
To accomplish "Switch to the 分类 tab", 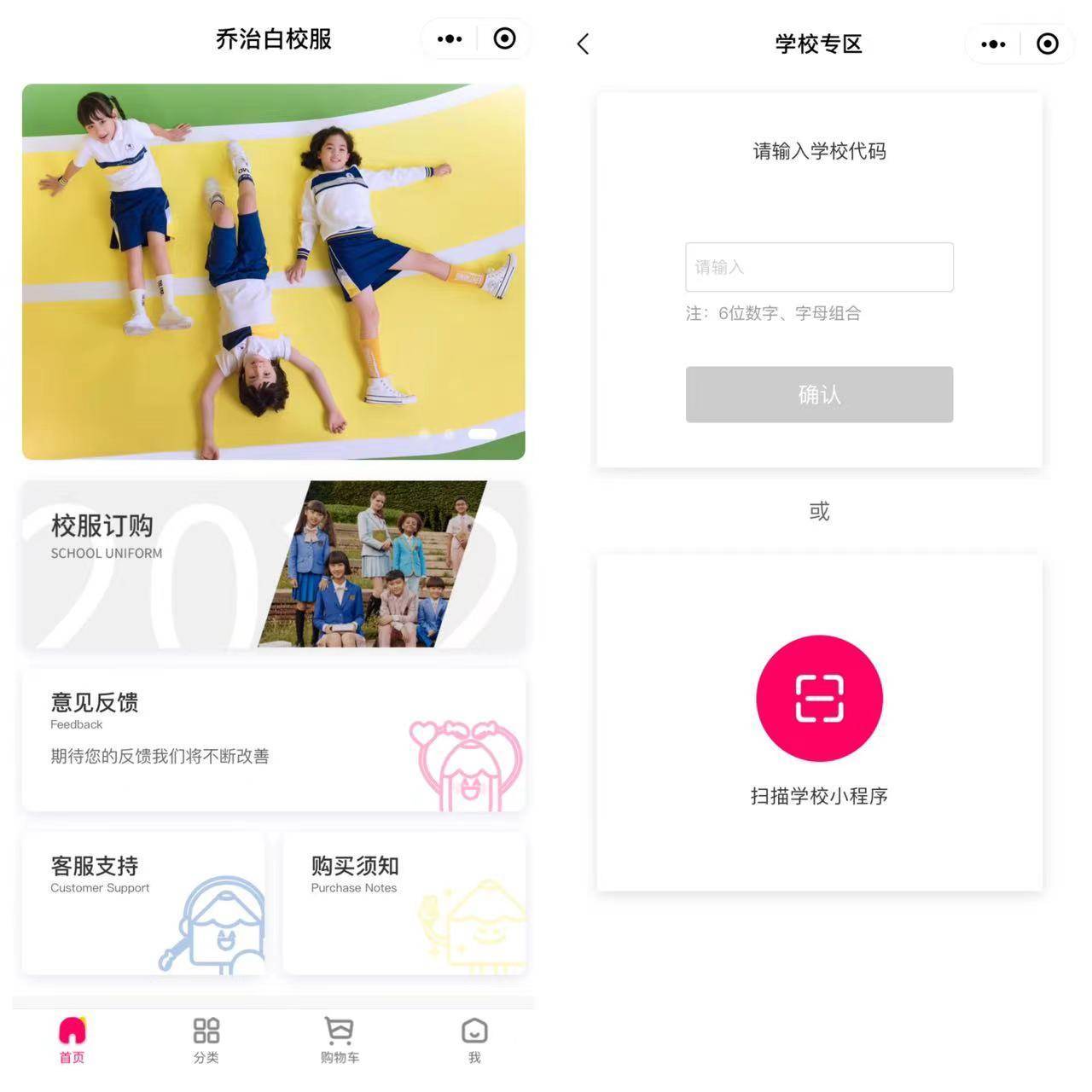I will coord(206,1040).
